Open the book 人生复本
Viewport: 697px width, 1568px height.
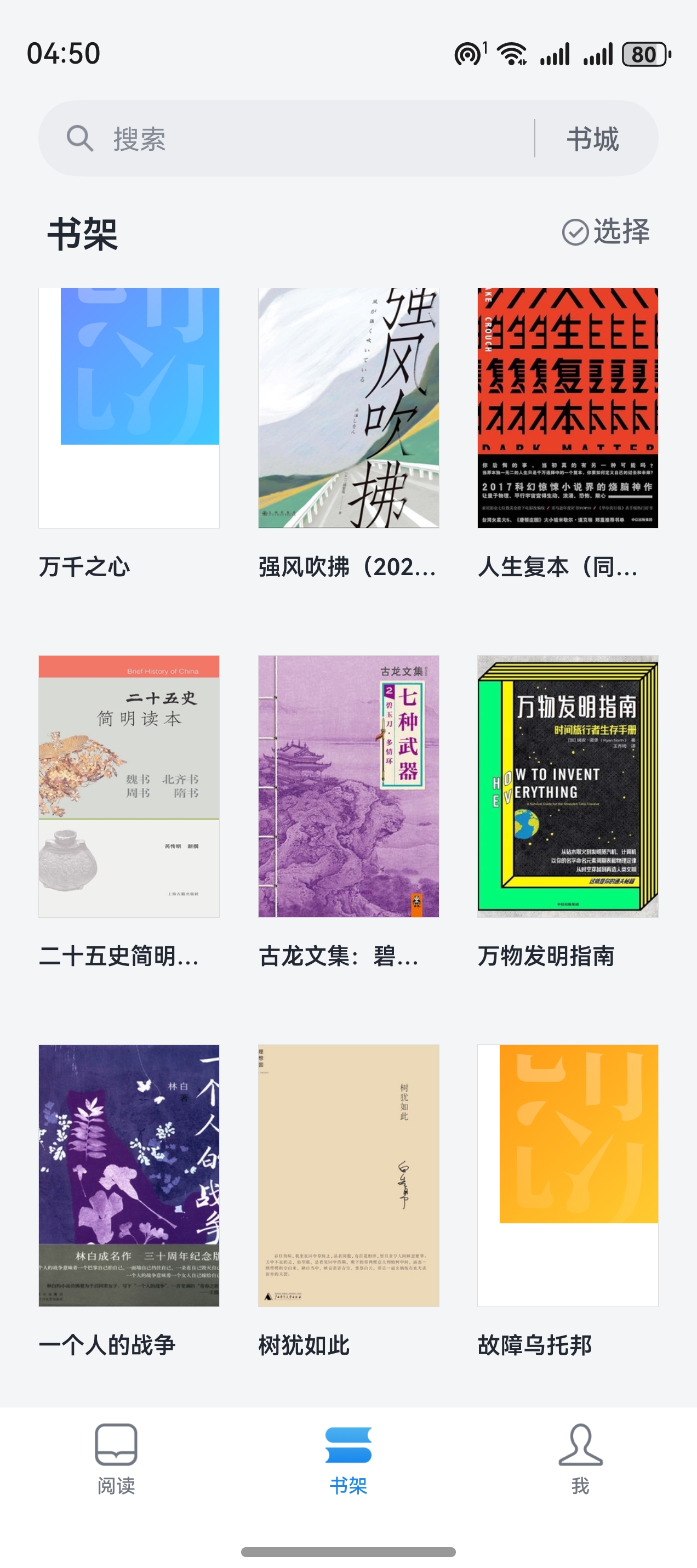coord(568,407)
